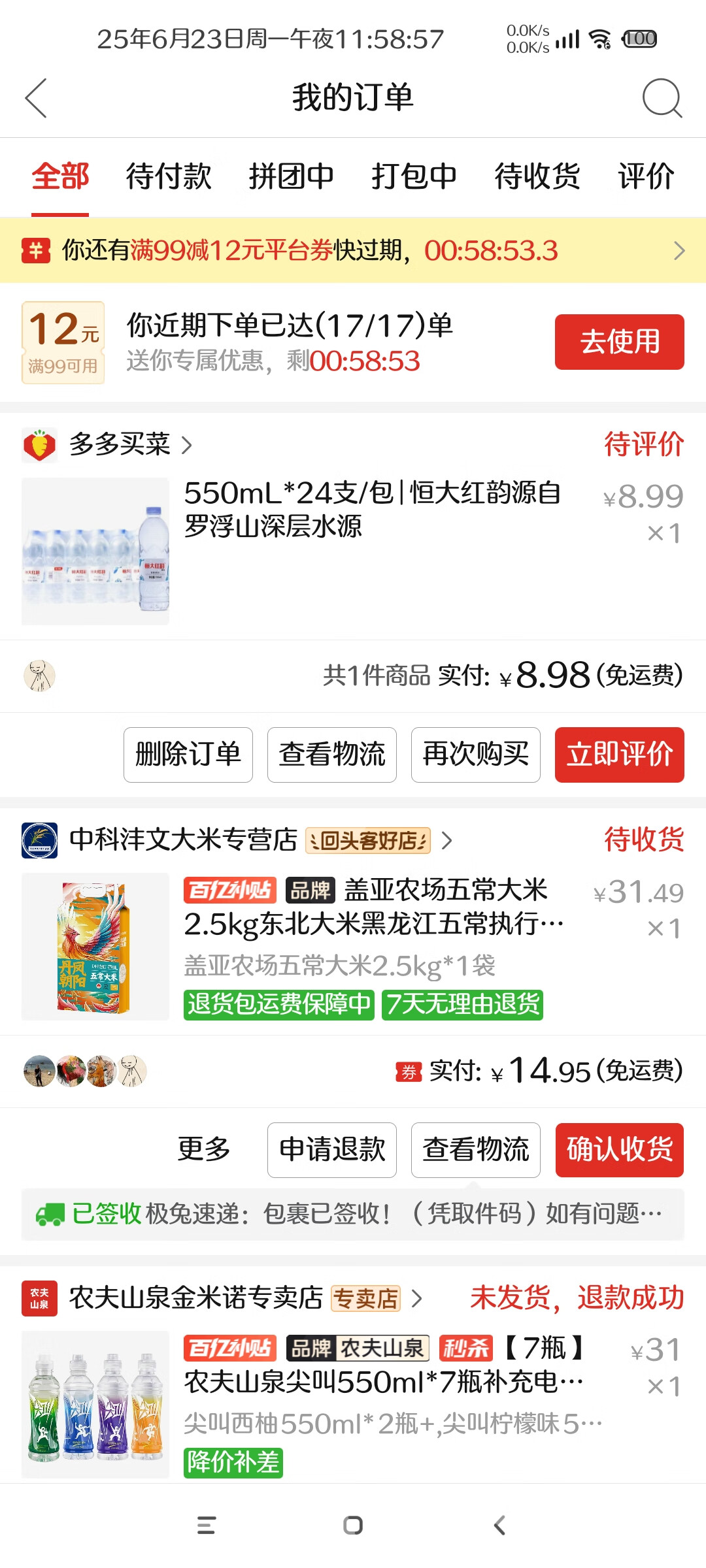This screenshot has width=706, height=1568.
Task: Confirm receipt with 确认收货
Action: pos(619,1150)
